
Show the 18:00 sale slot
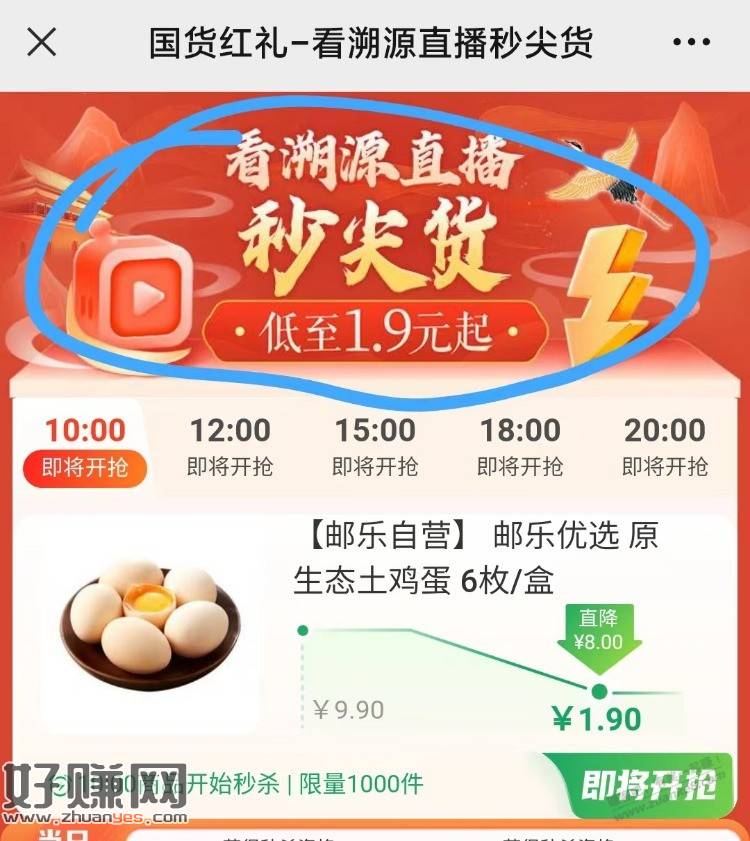tap(520, 447)
